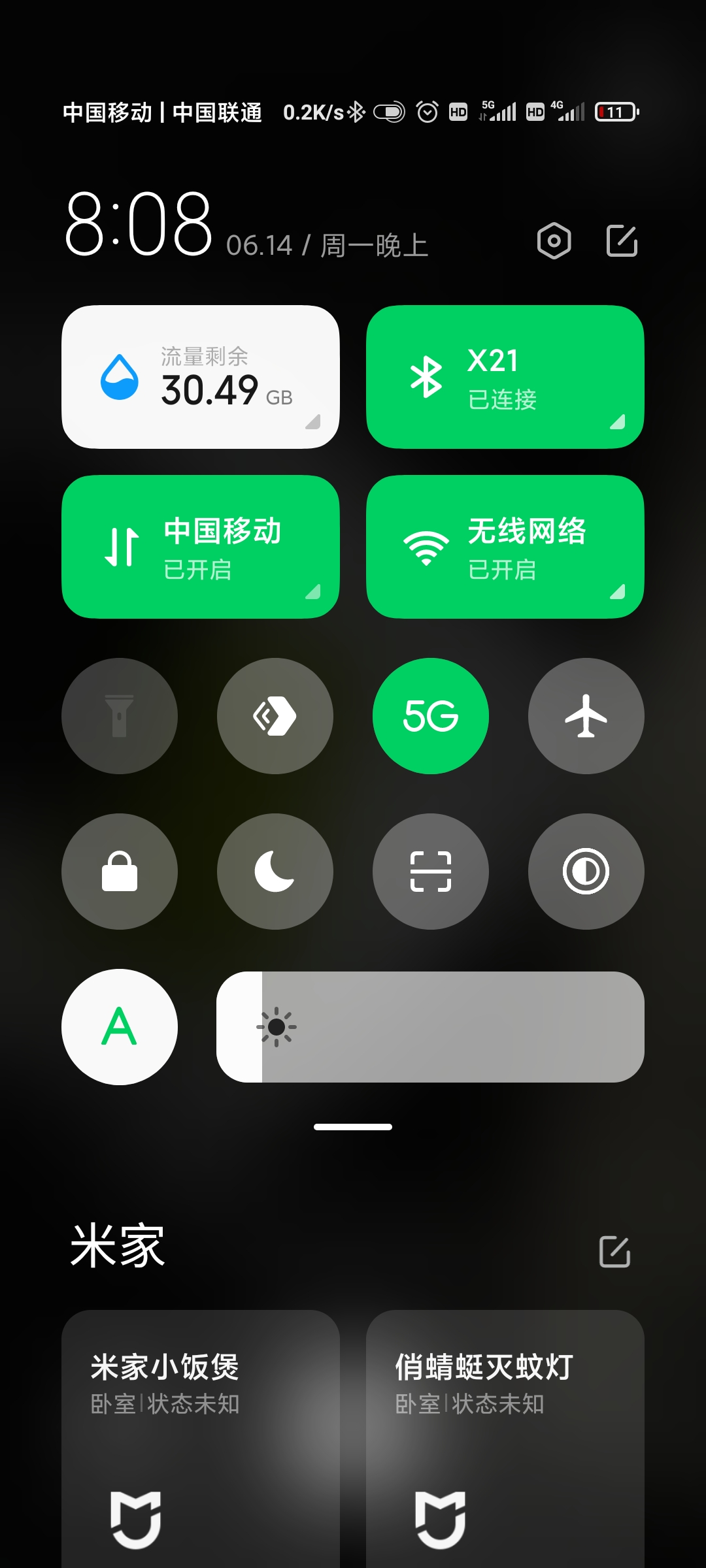
Task: Open the 流量剩余 data usage tile
Action: click(200, 377)
